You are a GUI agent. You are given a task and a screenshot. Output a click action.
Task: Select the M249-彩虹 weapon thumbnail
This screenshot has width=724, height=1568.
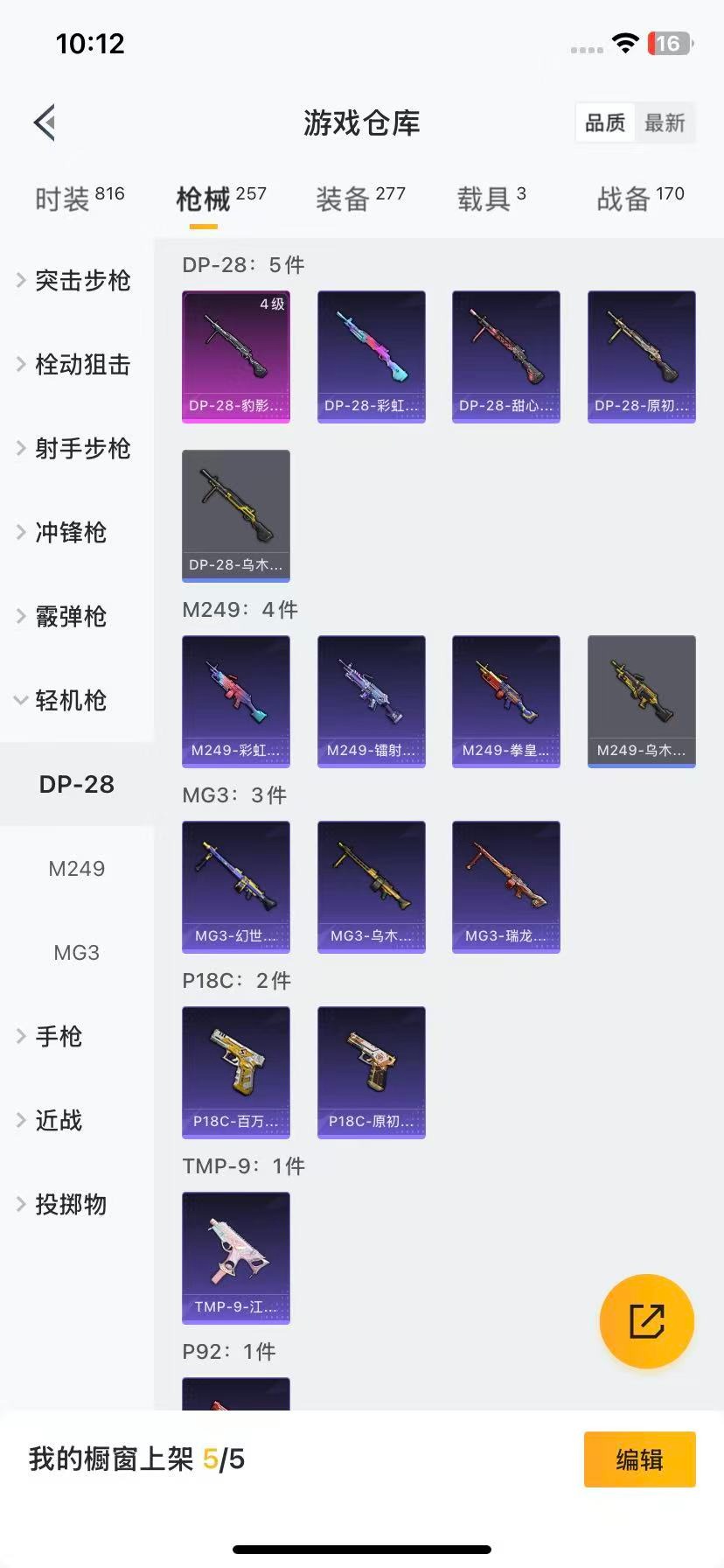pyautogui.click(x=235, y=700)
